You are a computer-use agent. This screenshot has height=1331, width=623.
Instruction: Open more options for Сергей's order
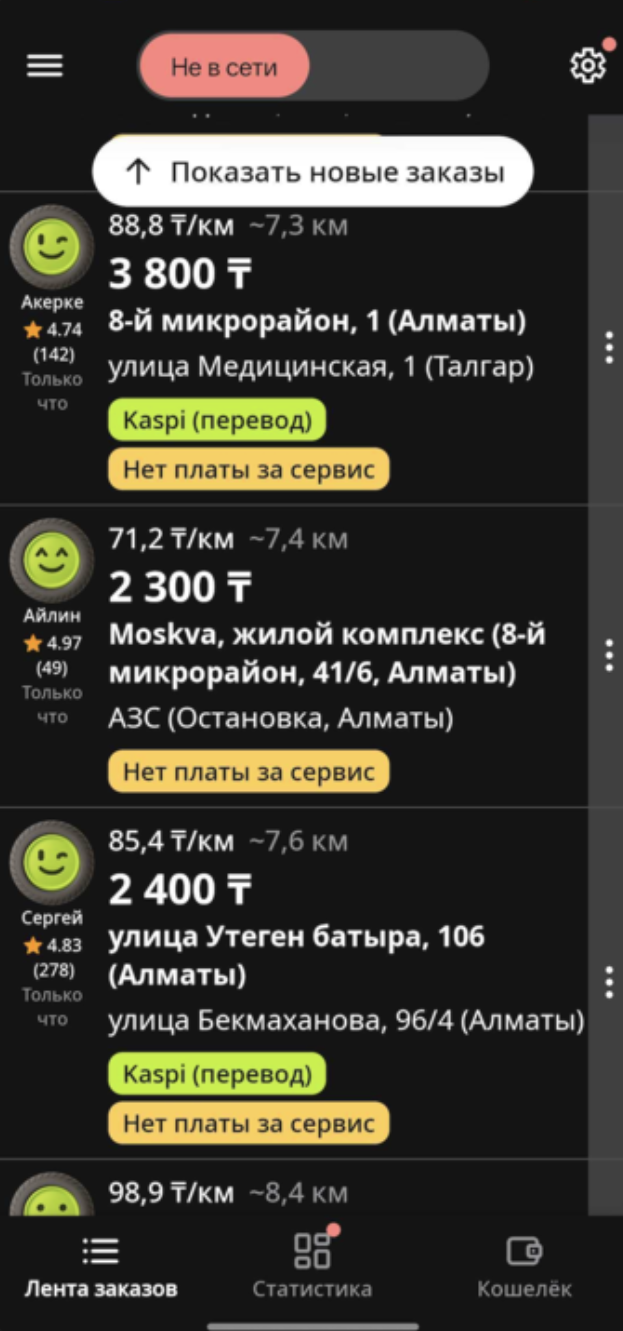[608, 983]
